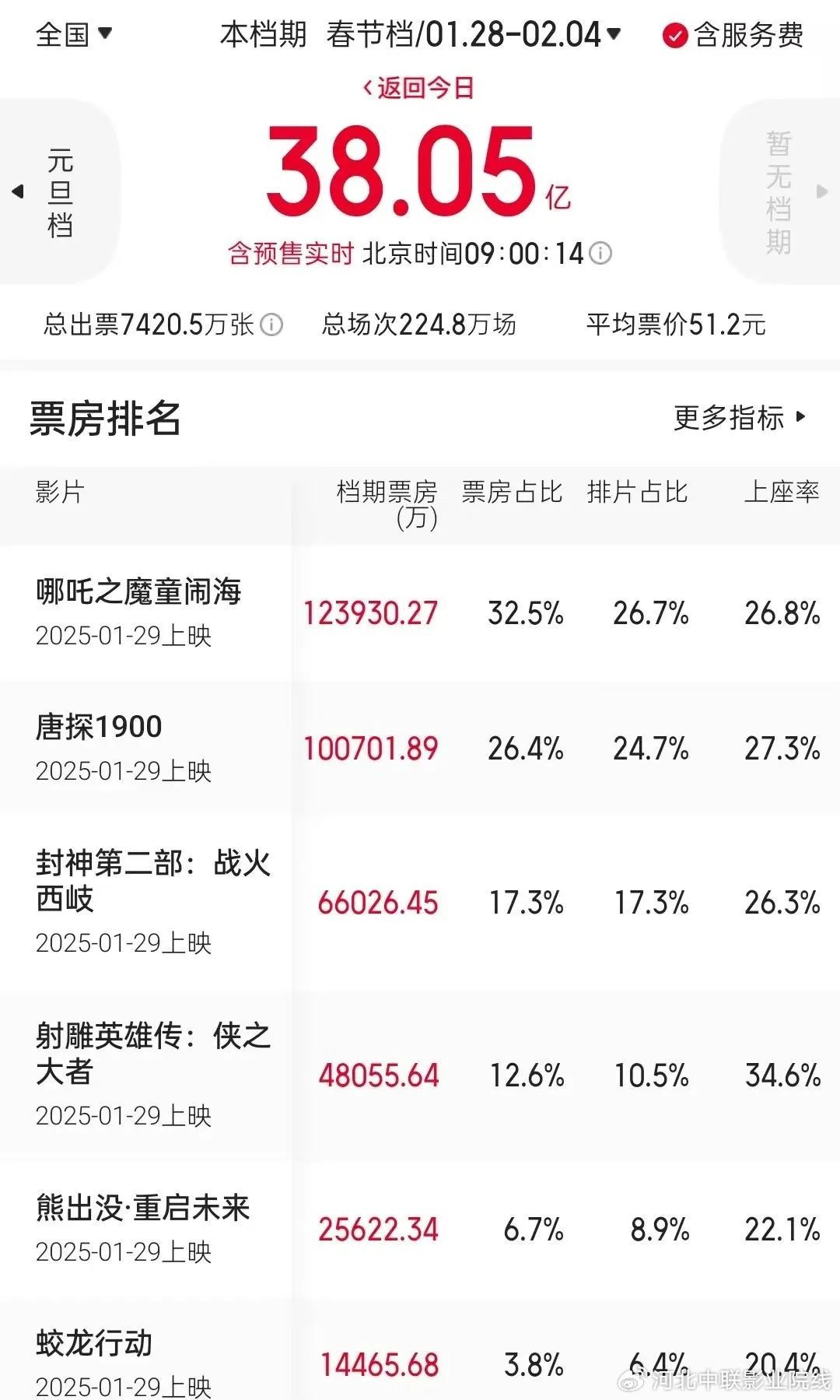Tap the 返回今日 link
The width and height of the screenshot is (840, 1400).
pyautogui.click(x=418, y=88)
